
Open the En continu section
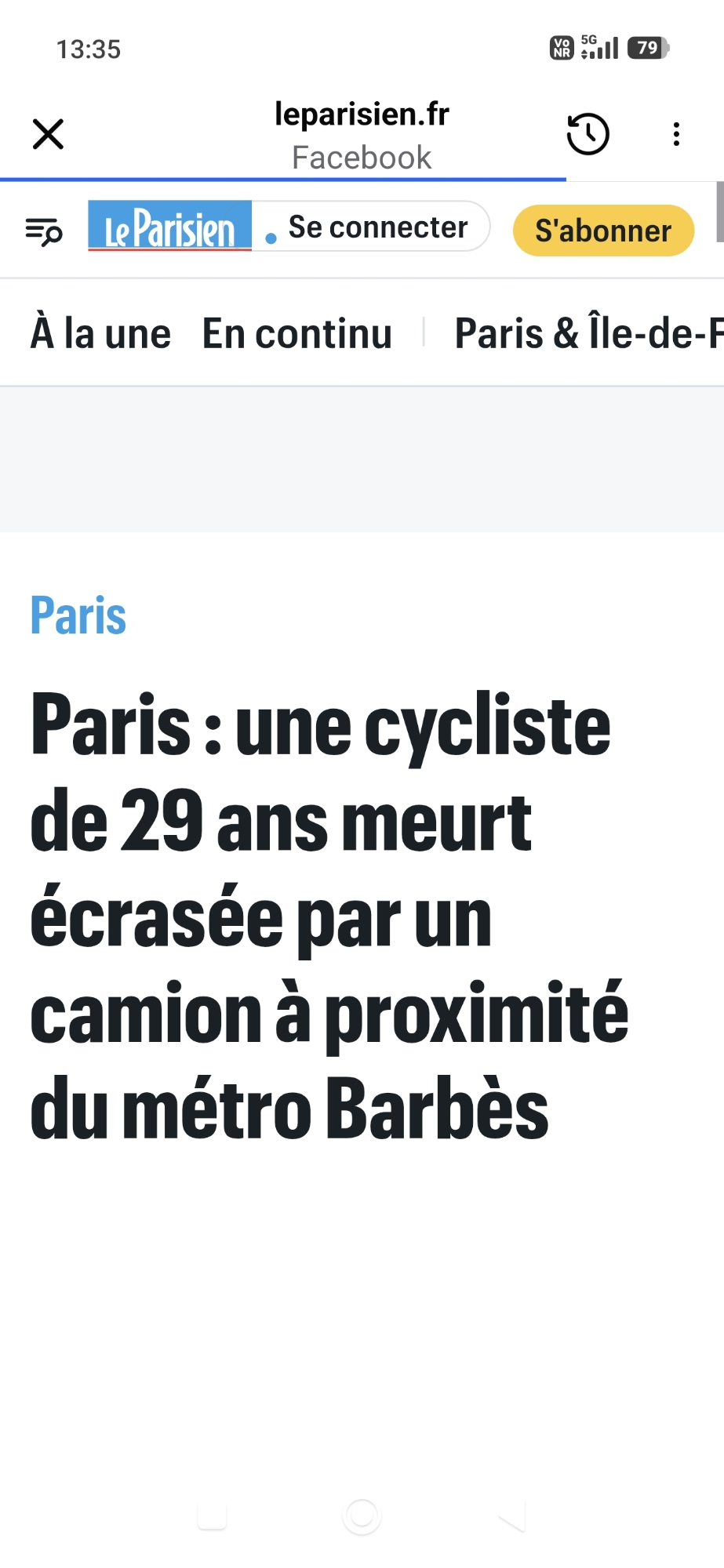point(297,333)
